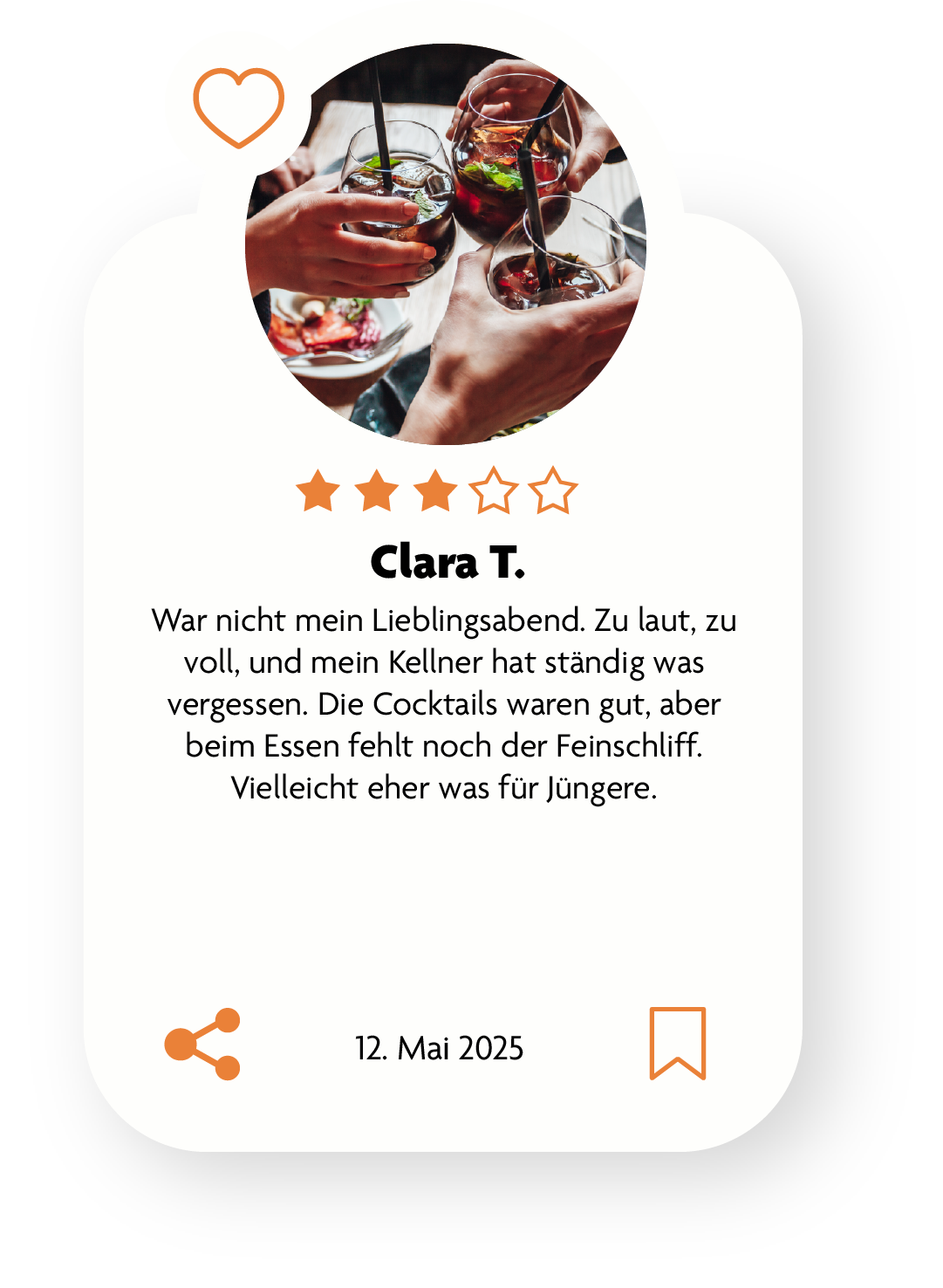Share Clara T.'s review
The width and height of the screenshot is (943, 1288).
[202, 1045]
